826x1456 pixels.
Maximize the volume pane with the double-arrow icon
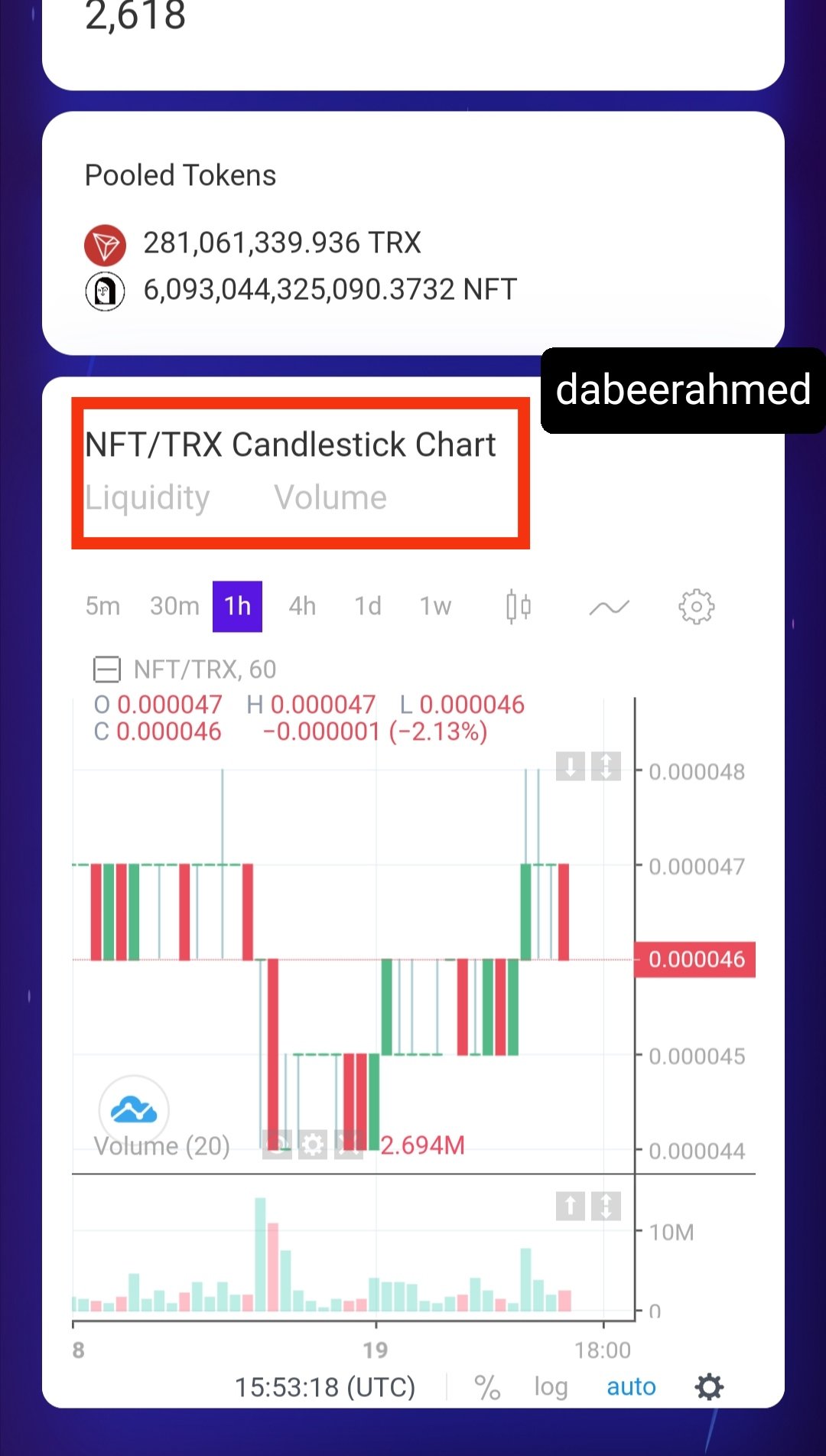coord(606,1207)
